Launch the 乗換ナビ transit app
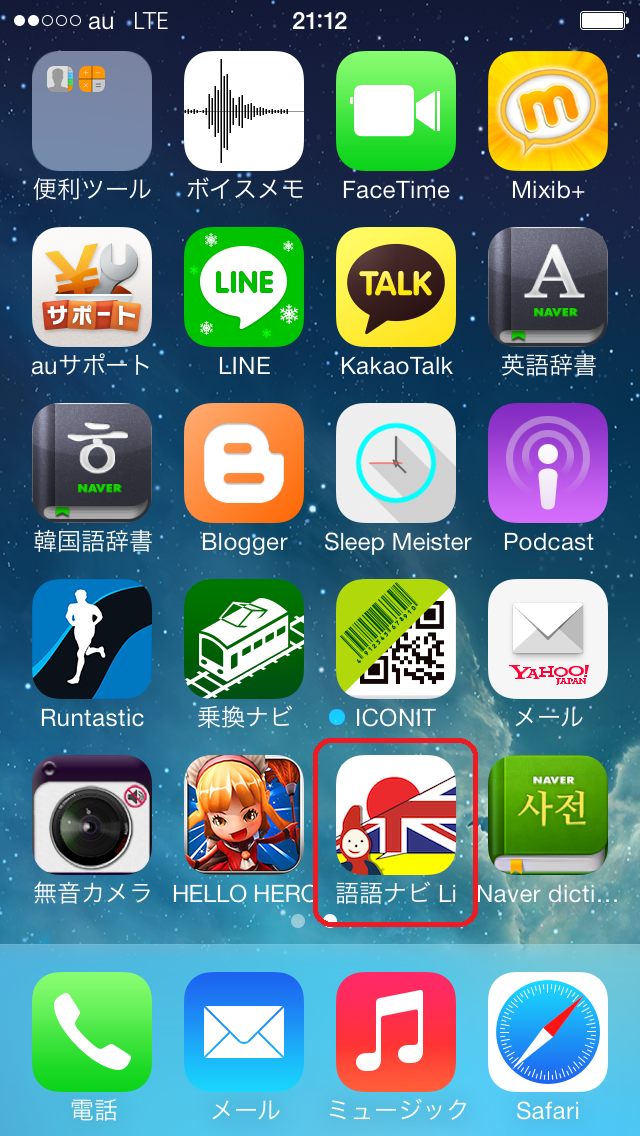 tap(244, 639)
